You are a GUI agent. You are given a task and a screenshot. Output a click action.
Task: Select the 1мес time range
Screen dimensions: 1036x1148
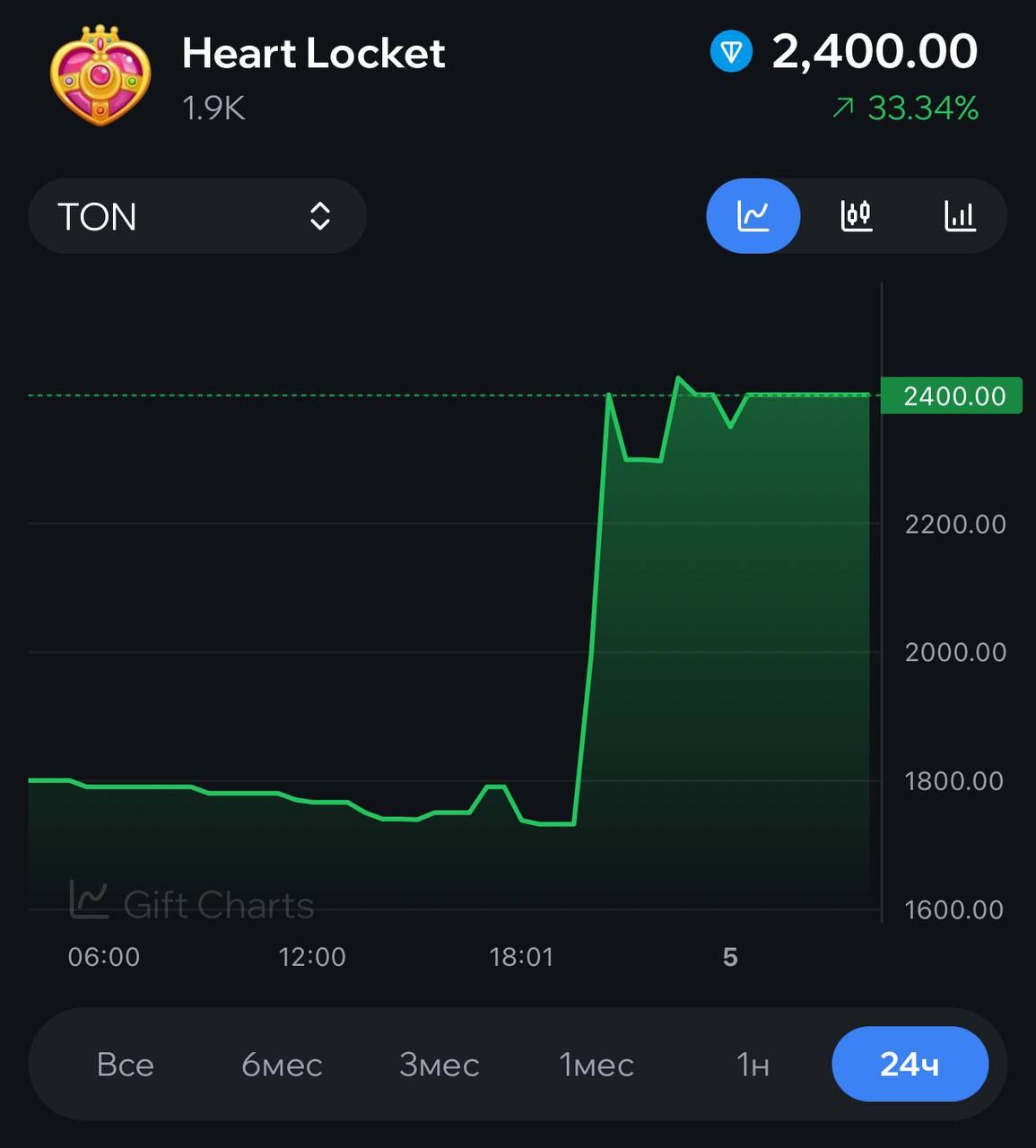click(596, 1065)
